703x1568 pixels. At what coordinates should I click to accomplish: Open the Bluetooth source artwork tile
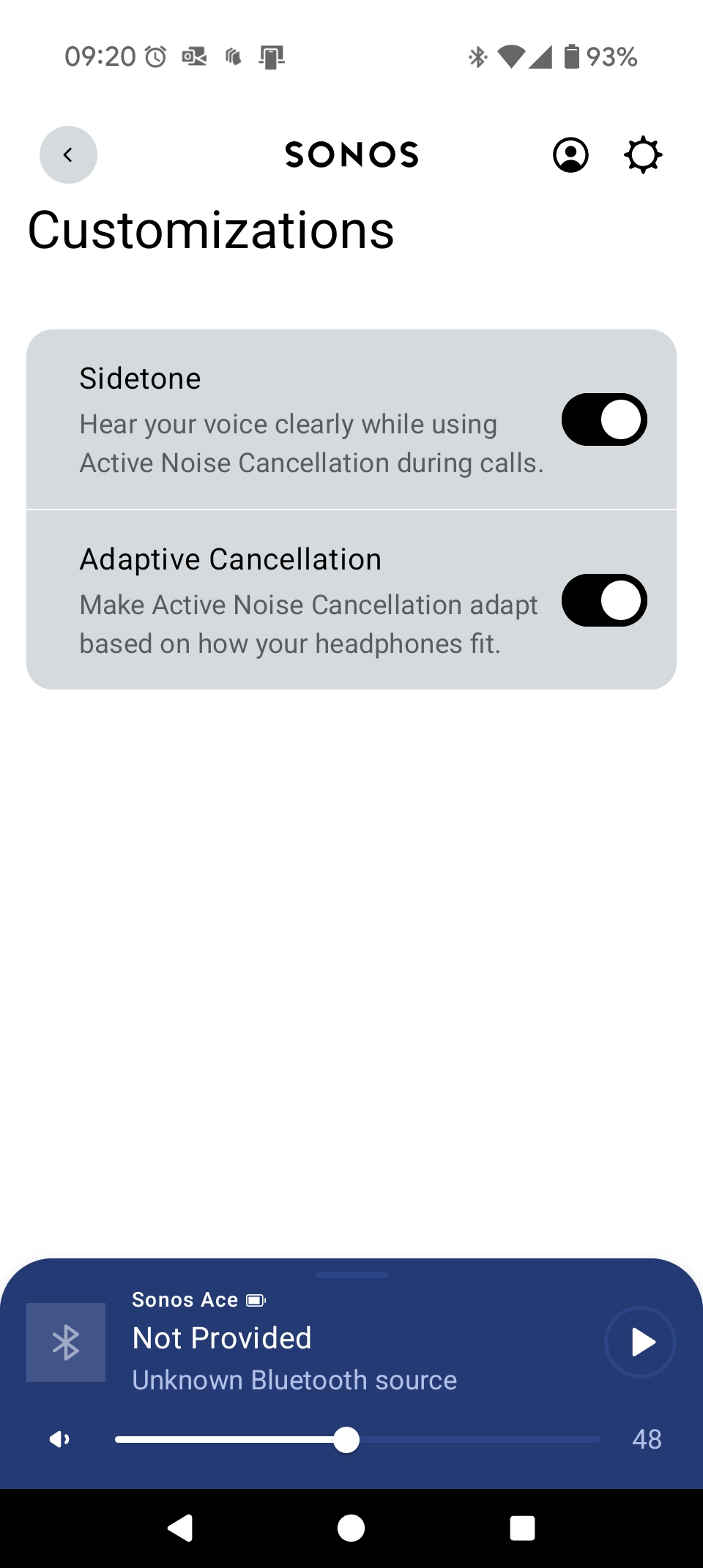[66, 1343]
